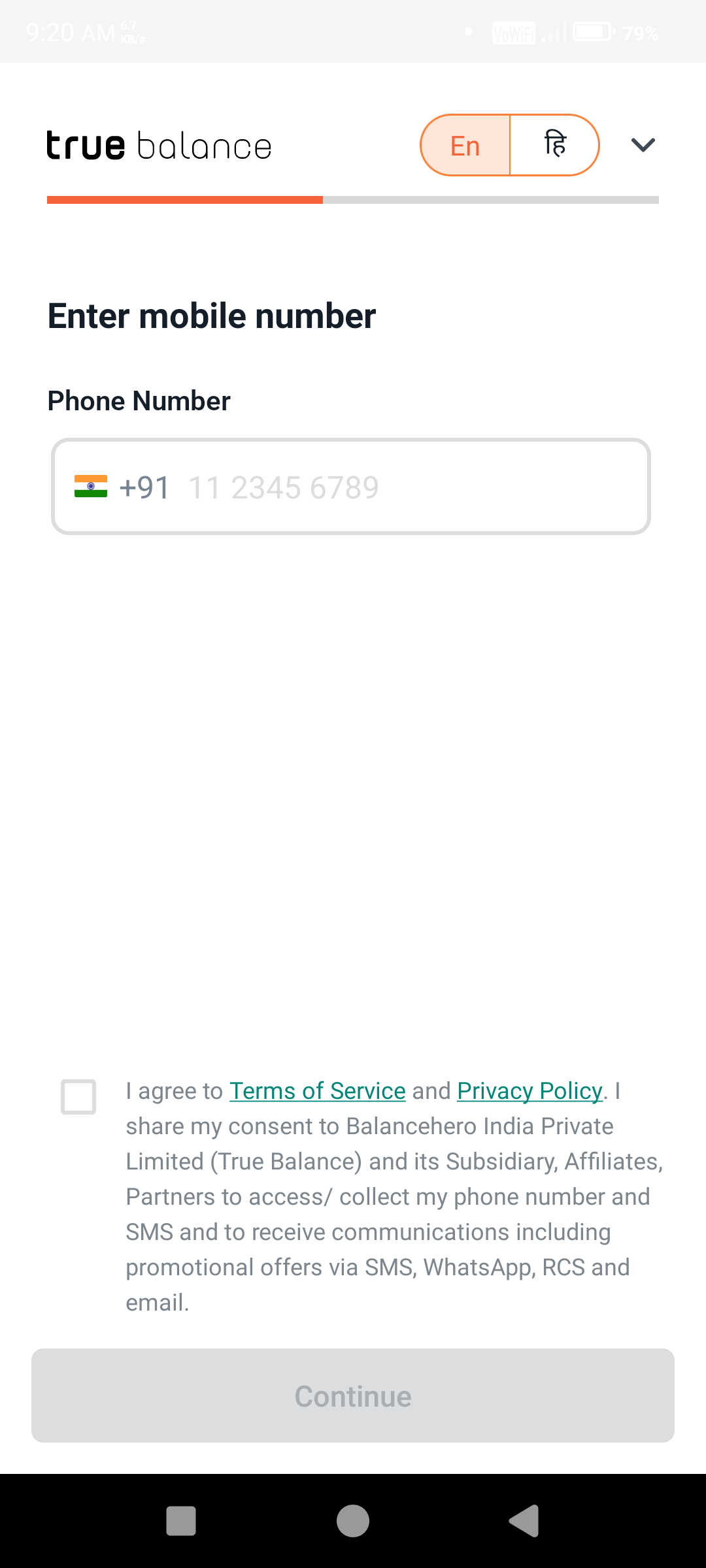Go back using system back button
Screen dimensions: 706x1568
click(x=524, y=1521)
